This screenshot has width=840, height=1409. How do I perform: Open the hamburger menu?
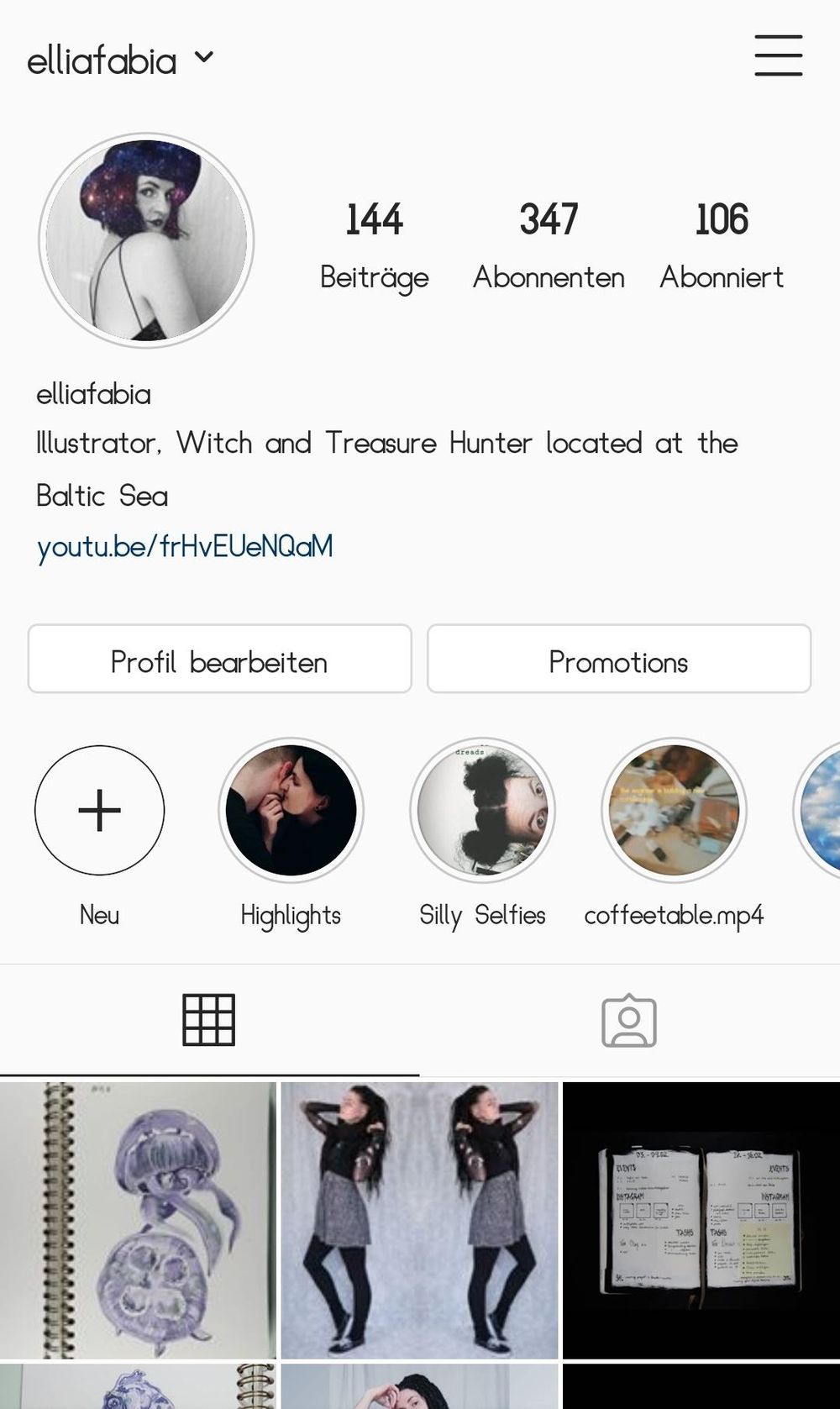point(778,55)
